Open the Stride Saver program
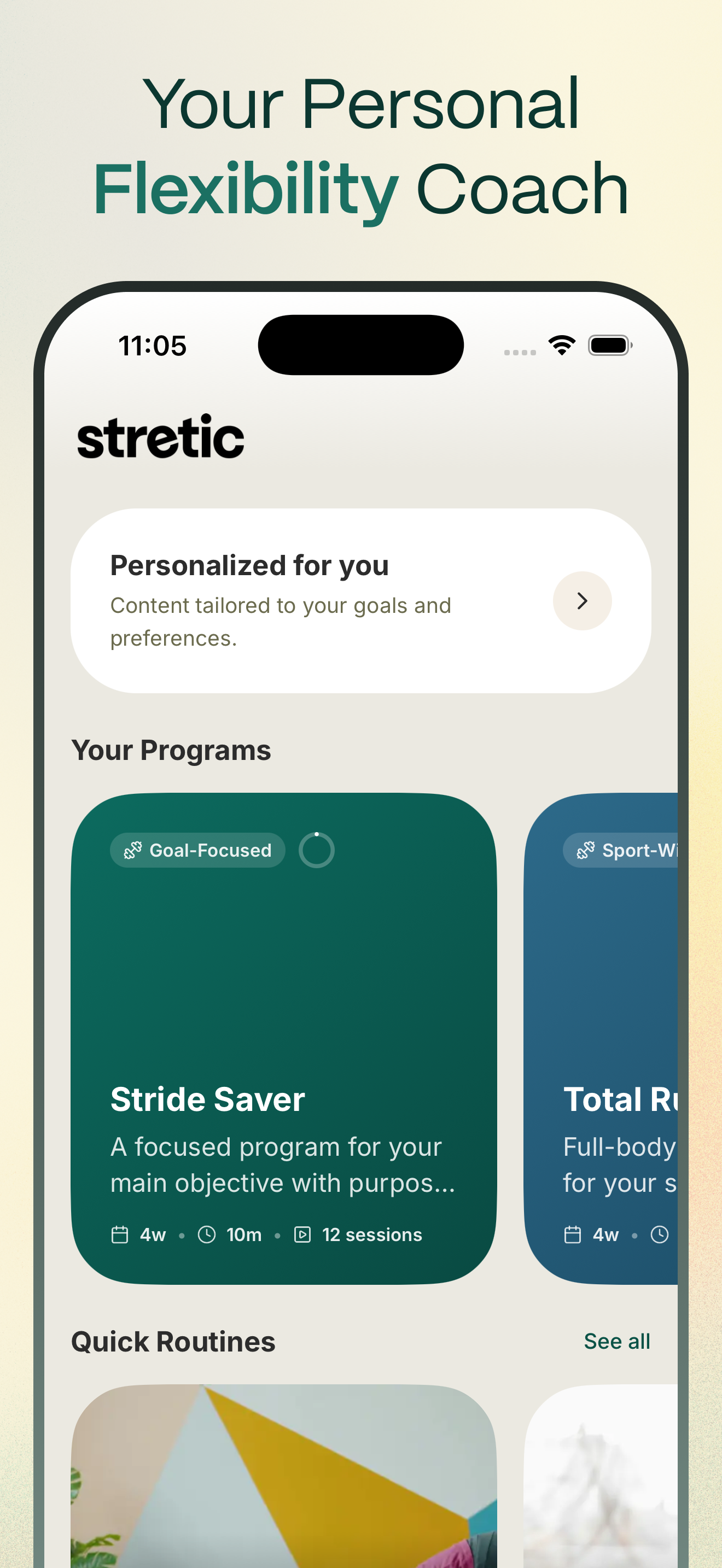The width and height of the screenshot is (722, 1568). [x=286, y=1035]
